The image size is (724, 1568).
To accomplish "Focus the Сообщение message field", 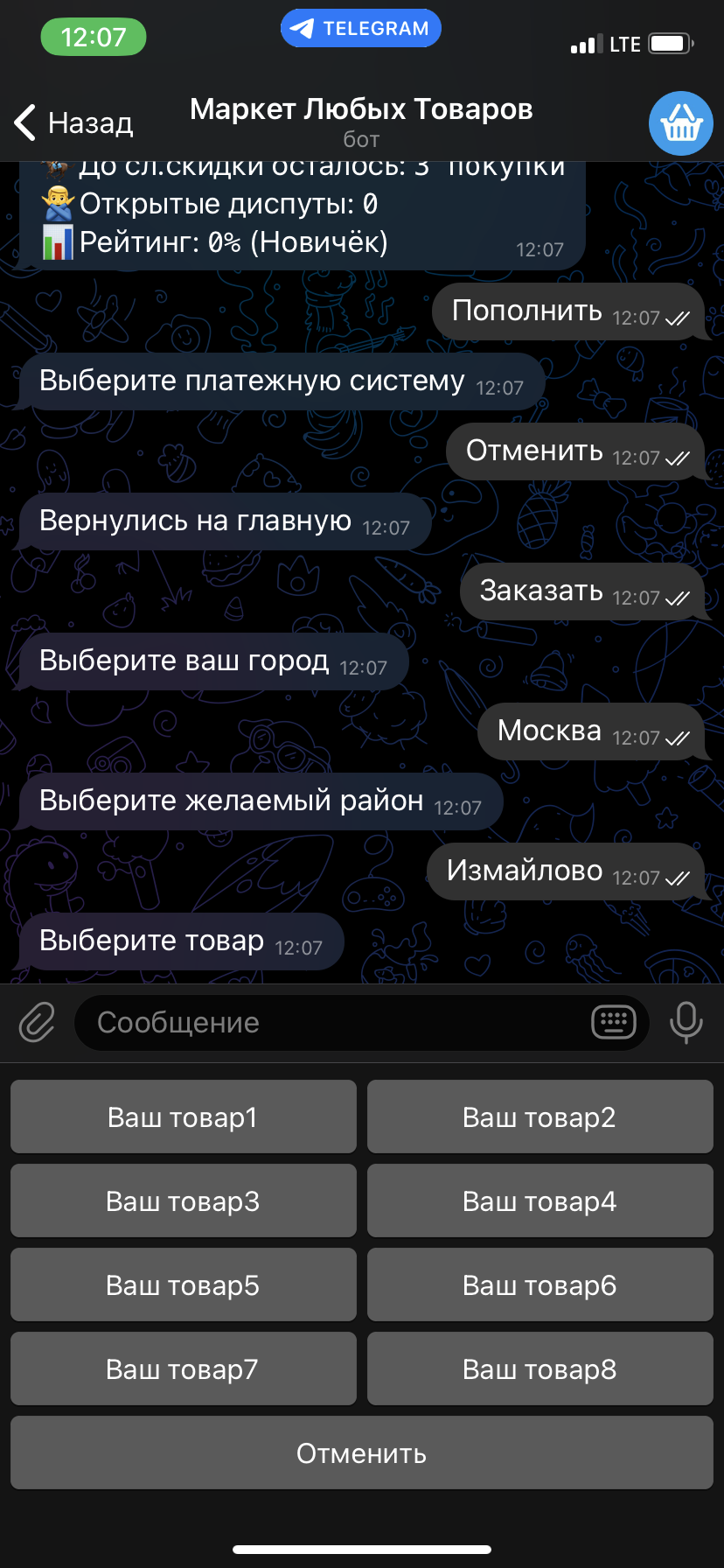I will point(332,1022).
